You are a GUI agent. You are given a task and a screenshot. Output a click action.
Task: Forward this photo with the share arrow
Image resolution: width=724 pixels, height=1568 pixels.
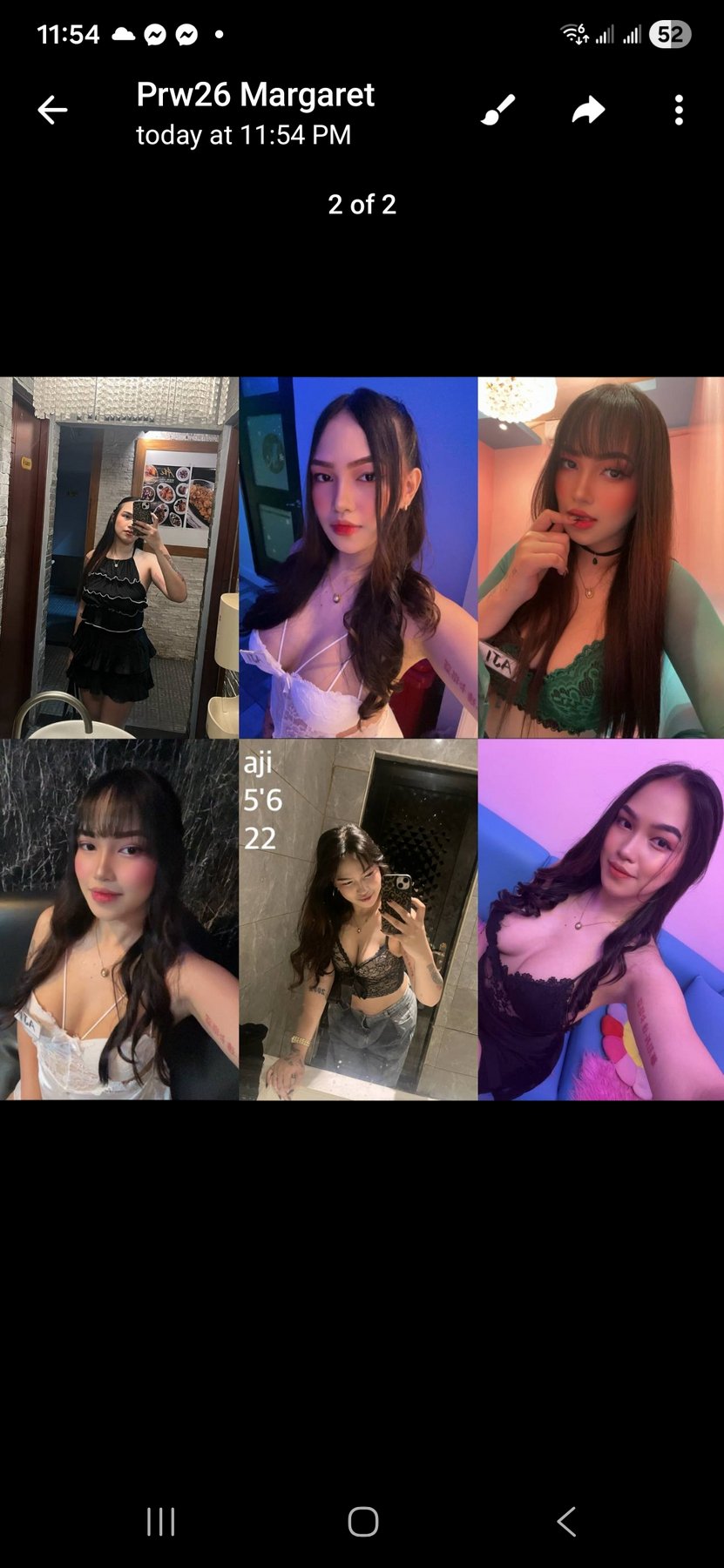588,110
